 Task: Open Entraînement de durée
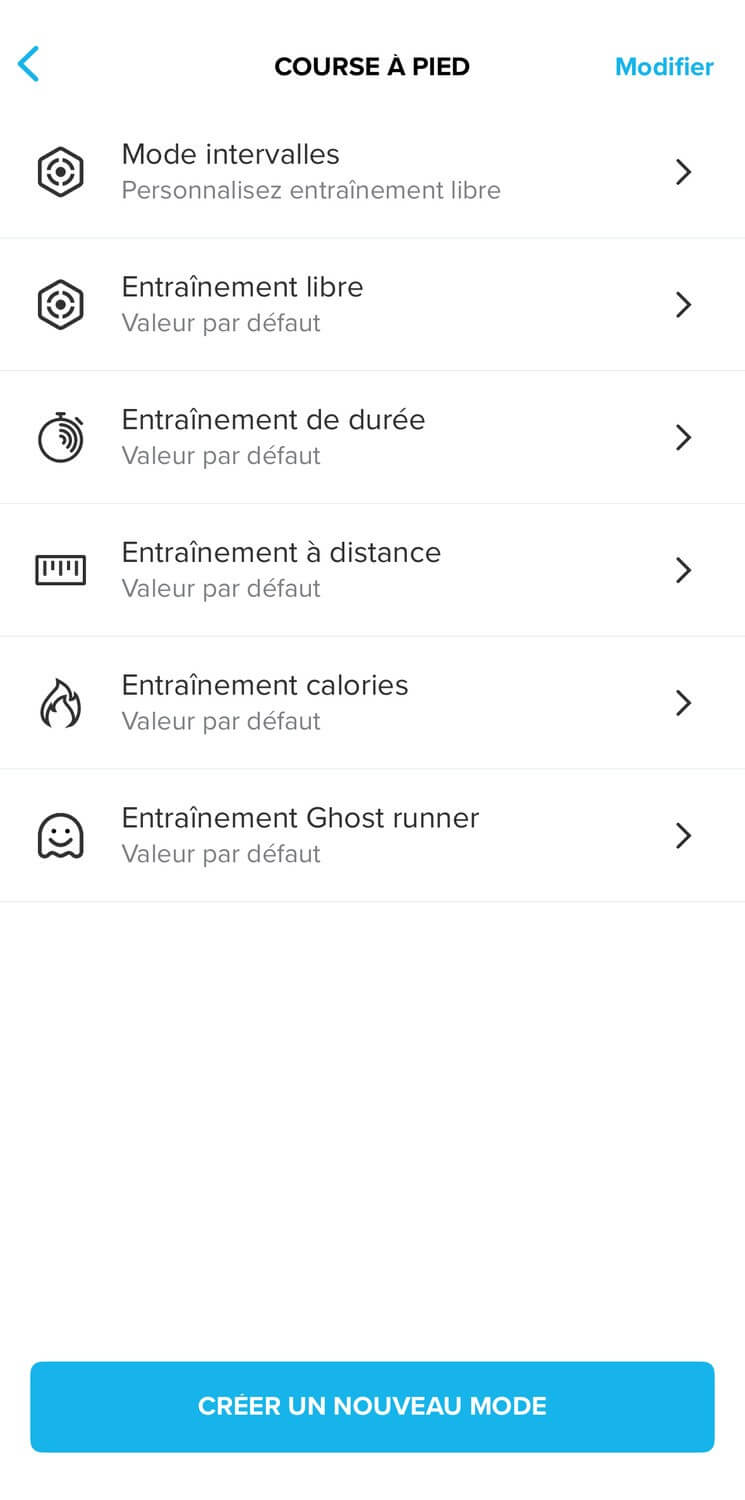(372, 438)
